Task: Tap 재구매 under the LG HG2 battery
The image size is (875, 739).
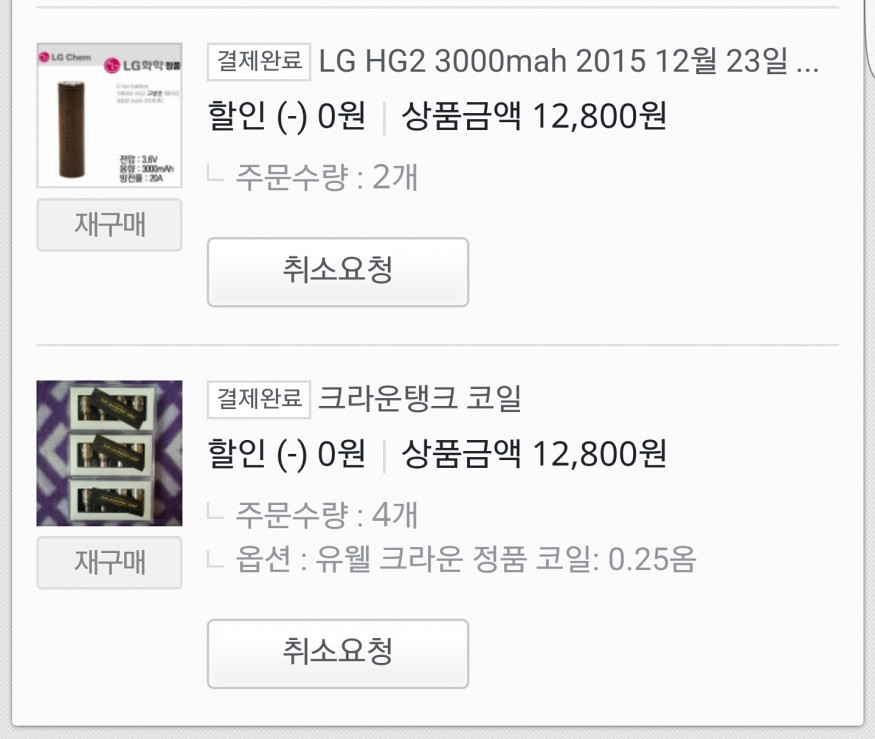Action: [x=109, y=225]
